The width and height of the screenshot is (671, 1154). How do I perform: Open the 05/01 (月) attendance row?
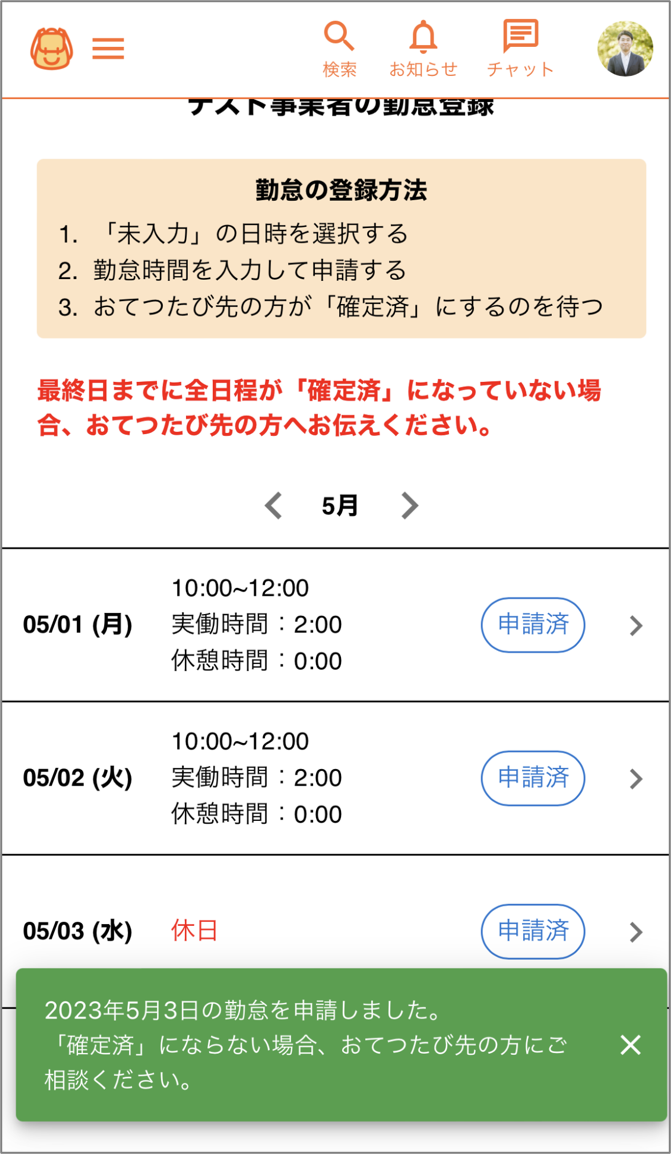click(x=335, y=625)
